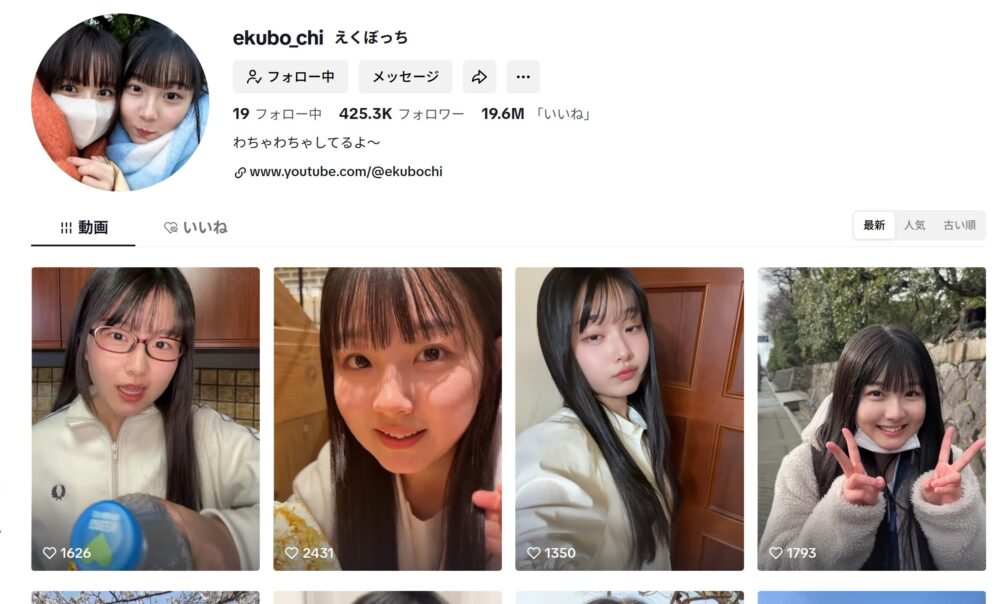This screenshot has width=1000, height=604.
Task: Play the video with 2431 likes
Action: (387, 418)
